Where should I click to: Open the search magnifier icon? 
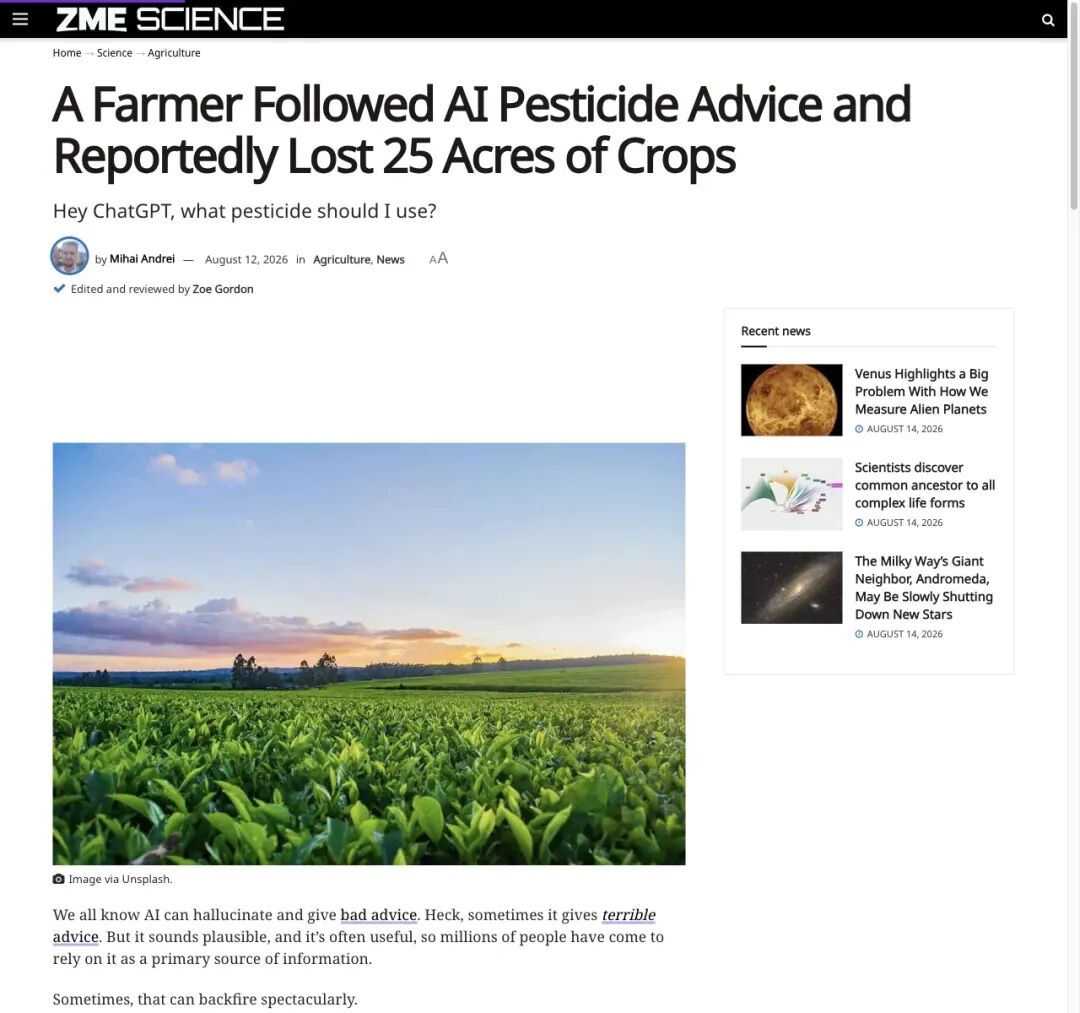coord(1048,20)
